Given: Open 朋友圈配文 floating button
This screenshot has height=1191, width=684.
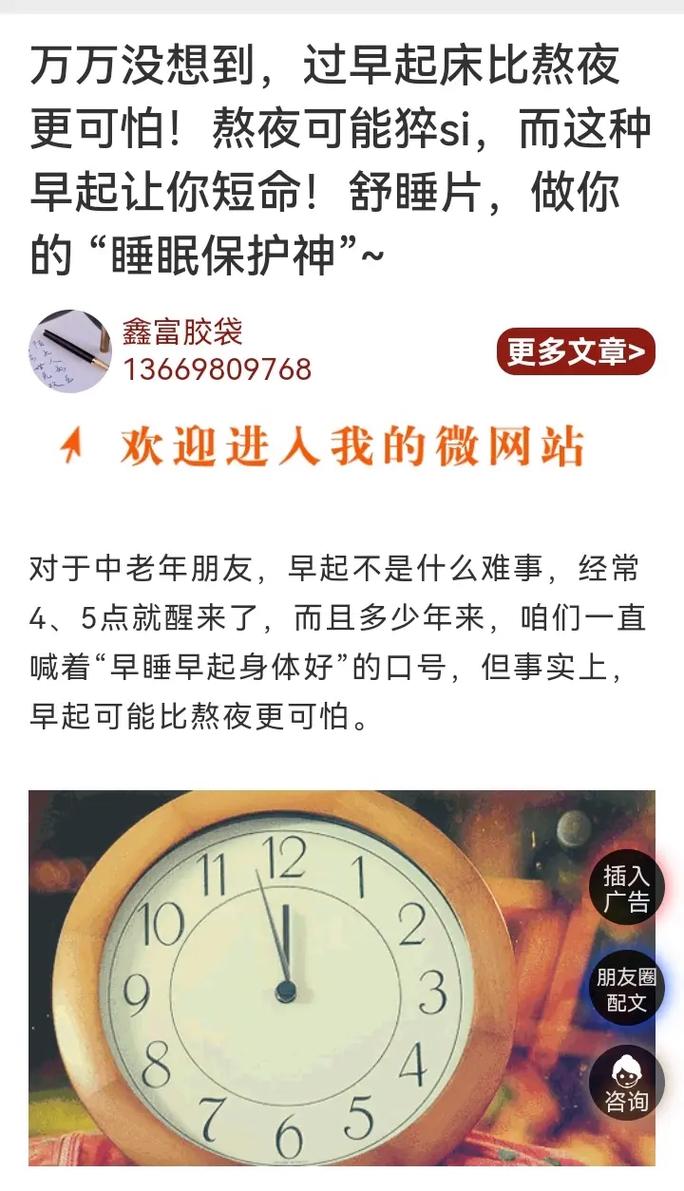Looking at the screenshot, I should point(626,988).
